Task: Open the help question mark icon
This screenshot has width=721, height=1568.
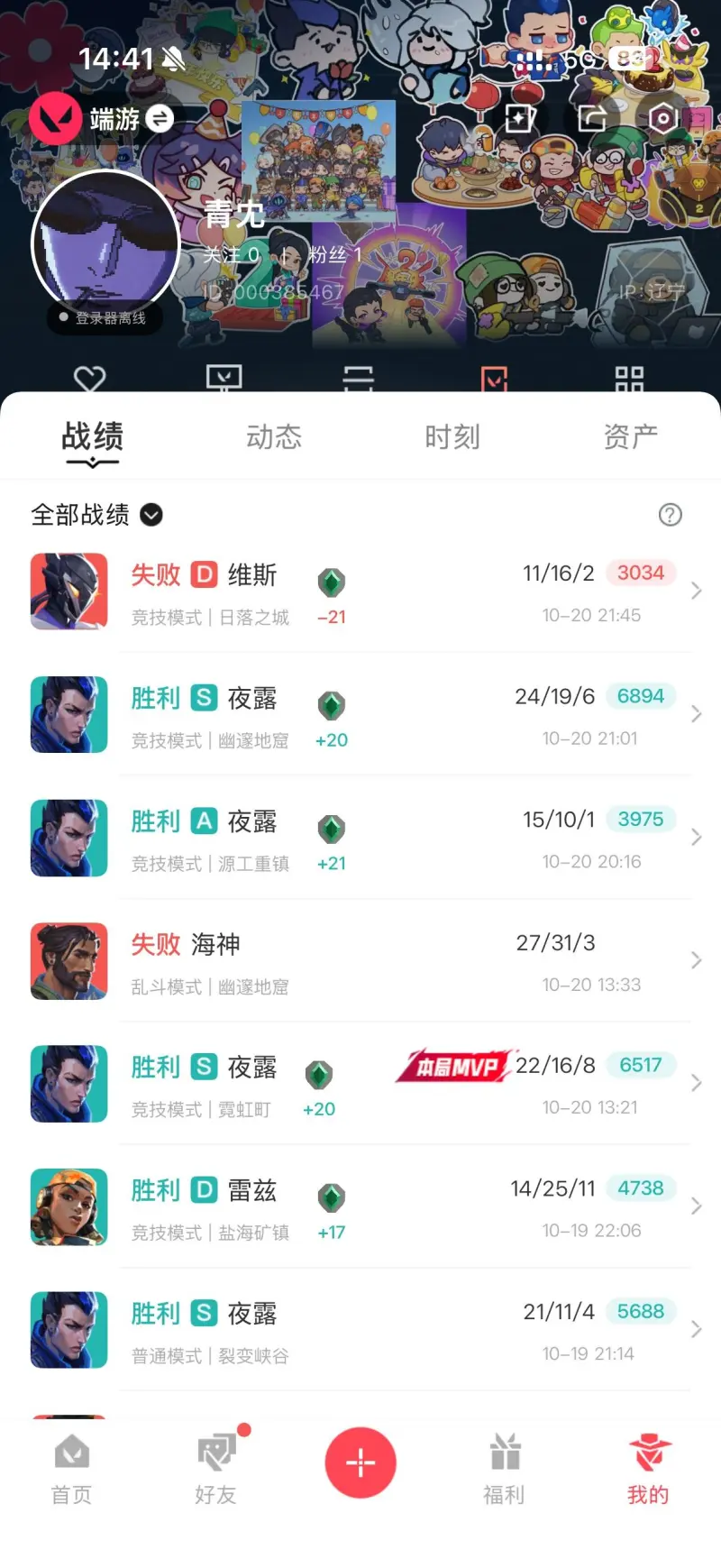Action: (x=670, y=515)
